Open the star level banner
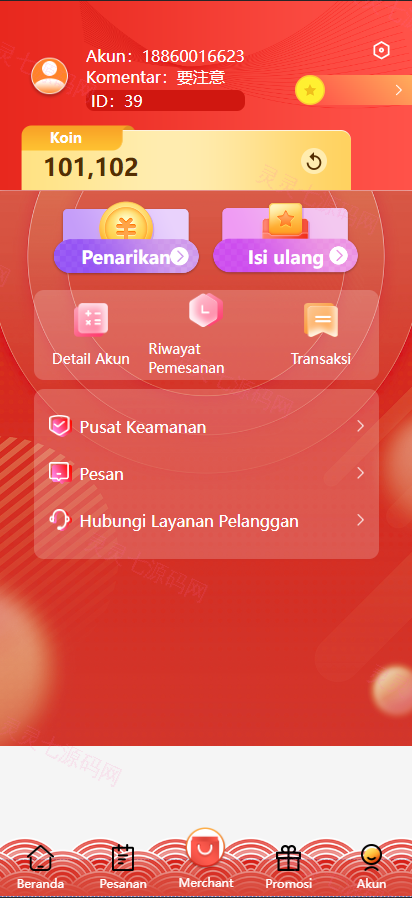Image resolution: width=412 pixels, height=898 pixels. click(x=354, y=90)
